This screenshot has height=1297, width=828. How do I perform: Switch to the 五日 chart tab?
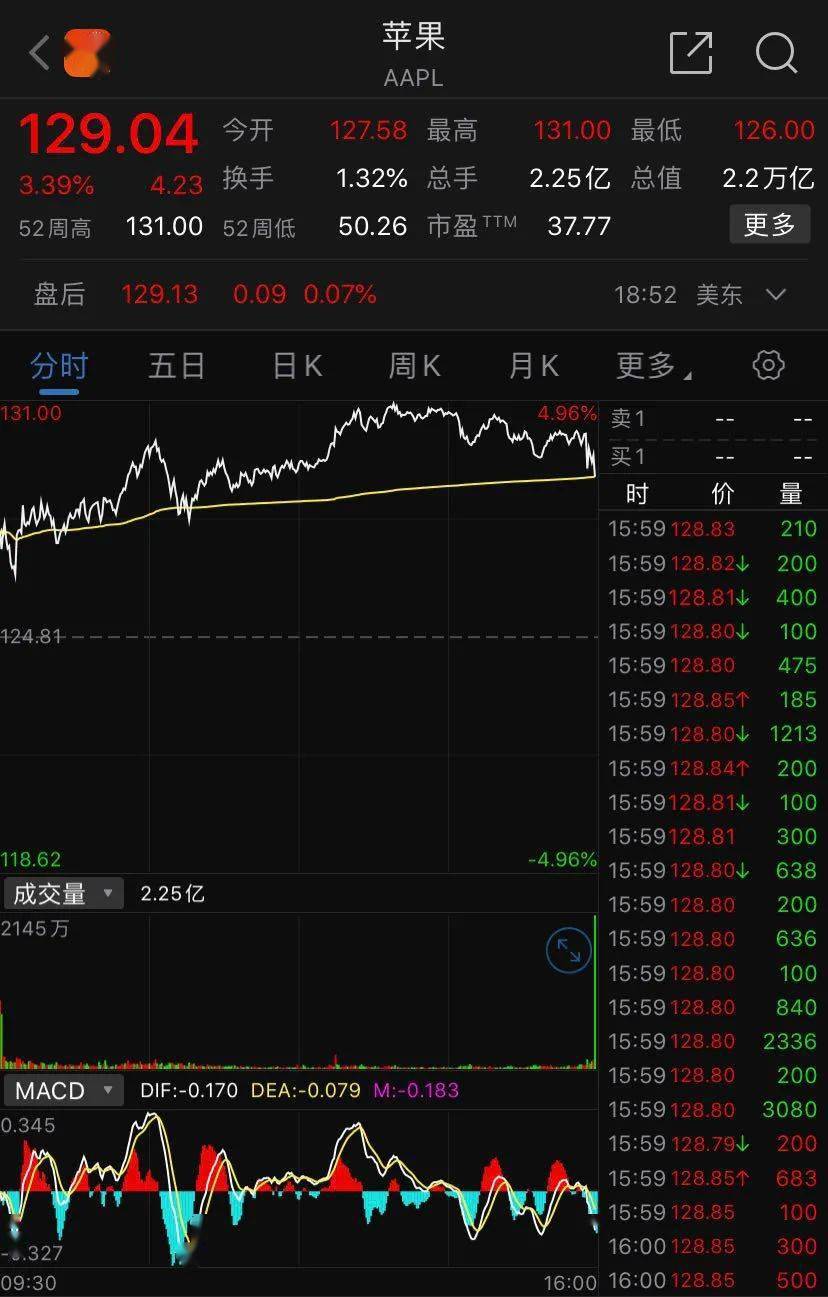click(177, 366)
